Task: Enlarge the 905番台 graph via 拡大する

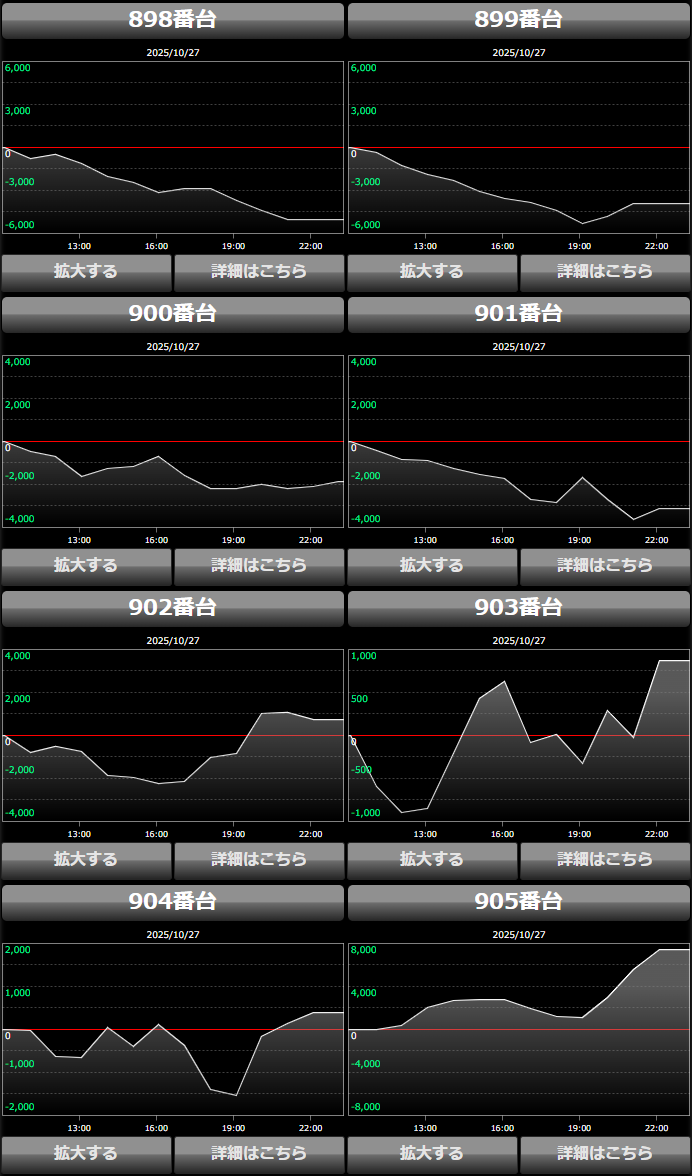Action: click(432, 1154)
